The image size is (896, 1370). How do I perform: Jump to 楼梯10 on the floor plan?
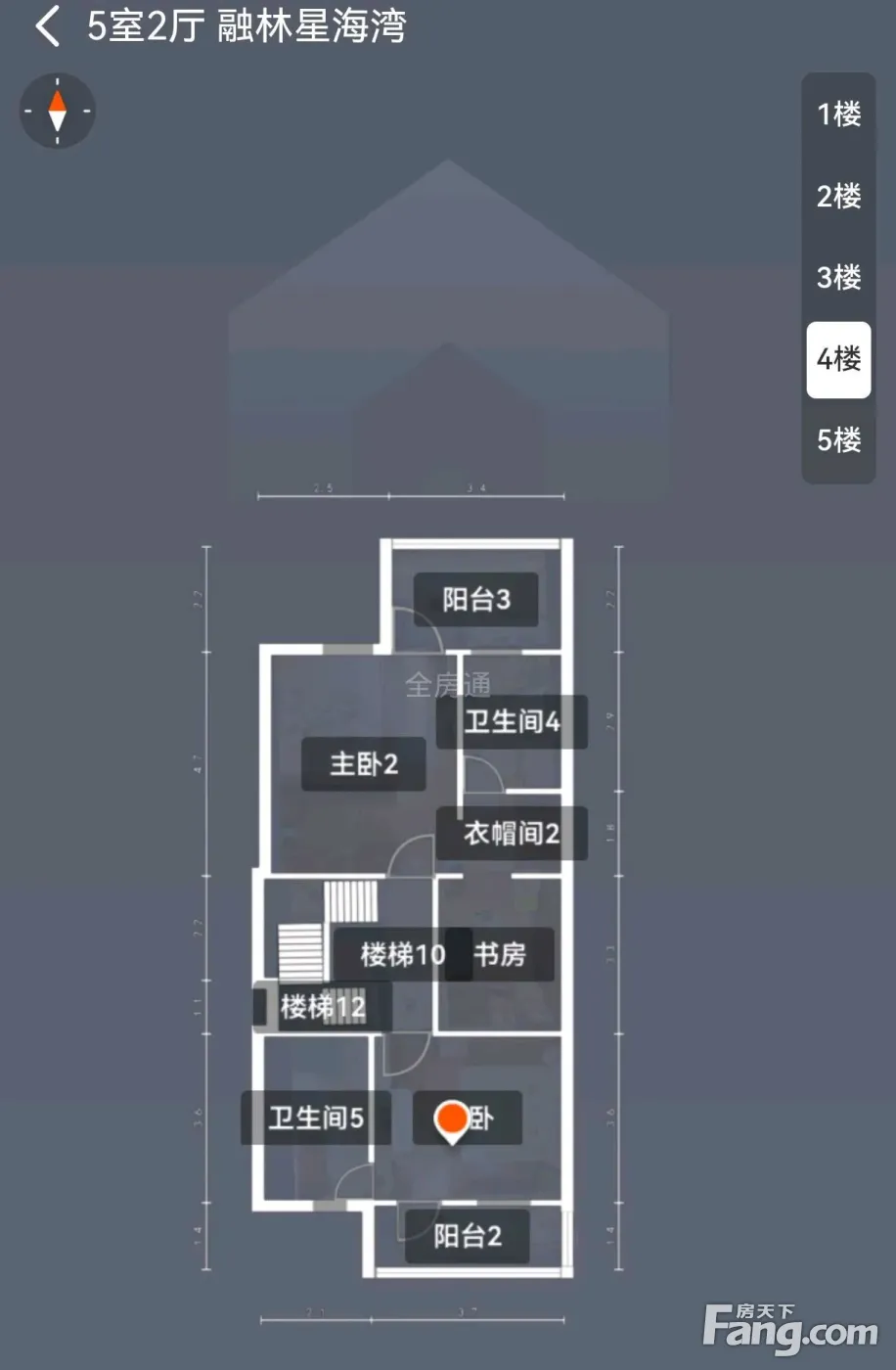401,954
